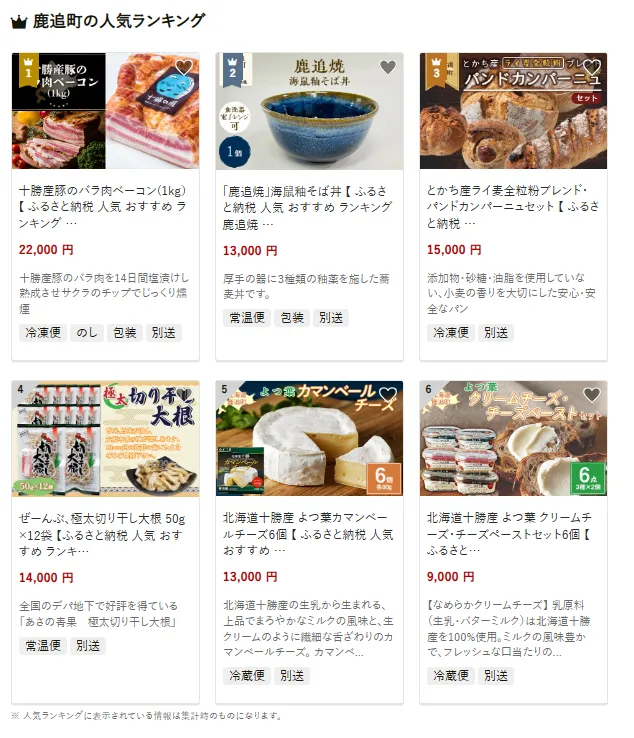Favorite the クリームチーズ・チーズペーストセット item
The image size is (634, 738).
tap(591, 395)
